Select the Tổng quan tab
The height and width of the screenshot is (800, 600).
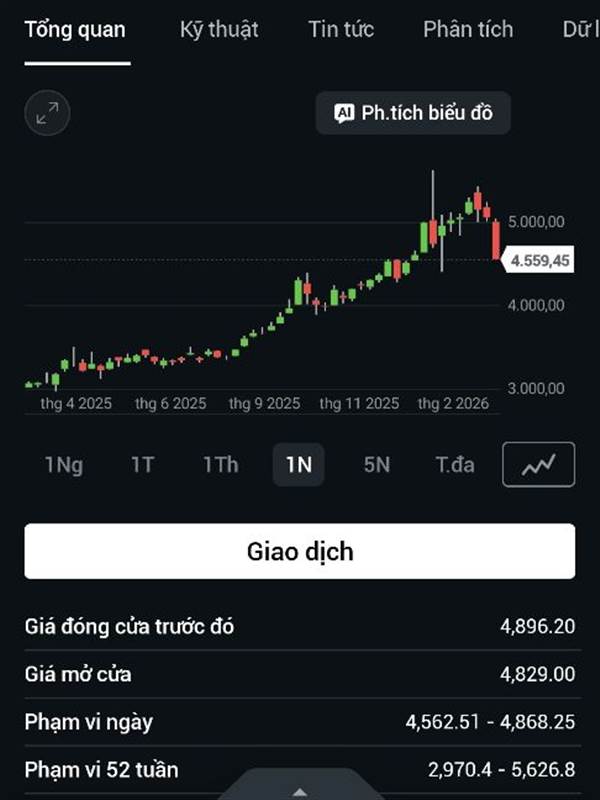coord(76,29)
